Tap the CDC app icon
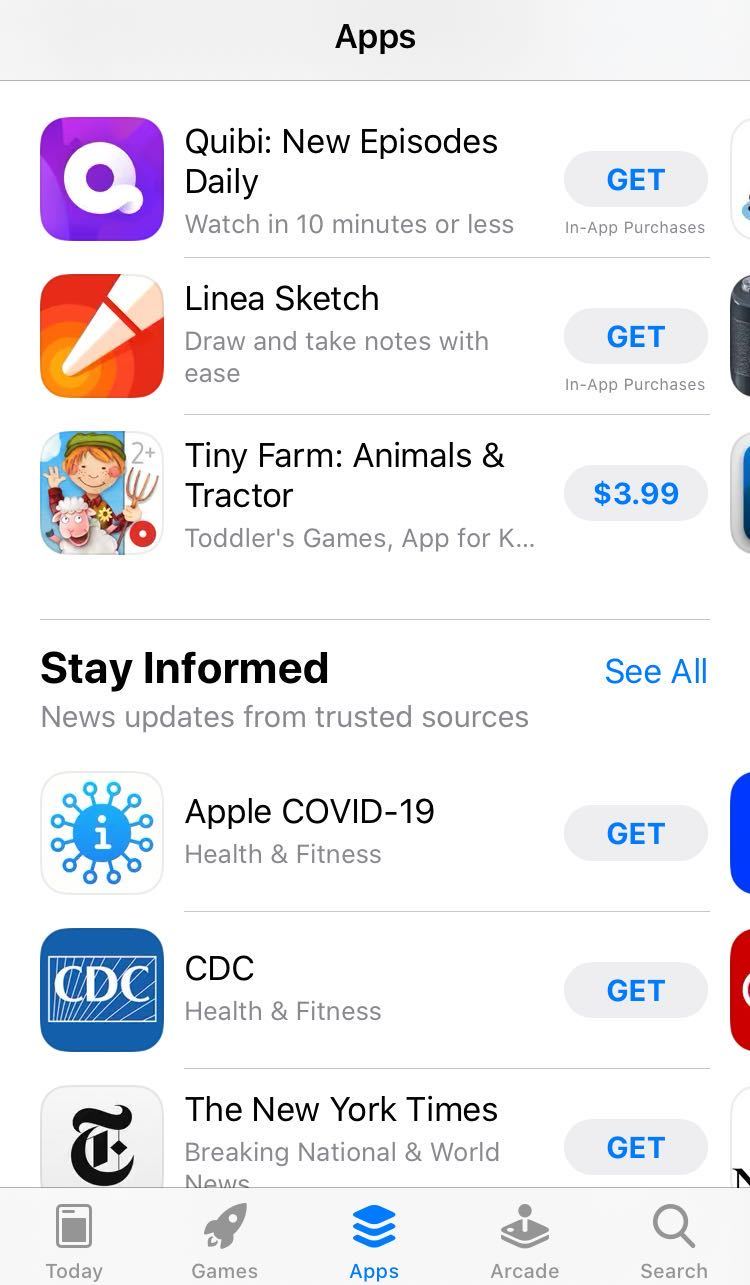Viewport: 750px width, 1285px height. click(101, 989)
